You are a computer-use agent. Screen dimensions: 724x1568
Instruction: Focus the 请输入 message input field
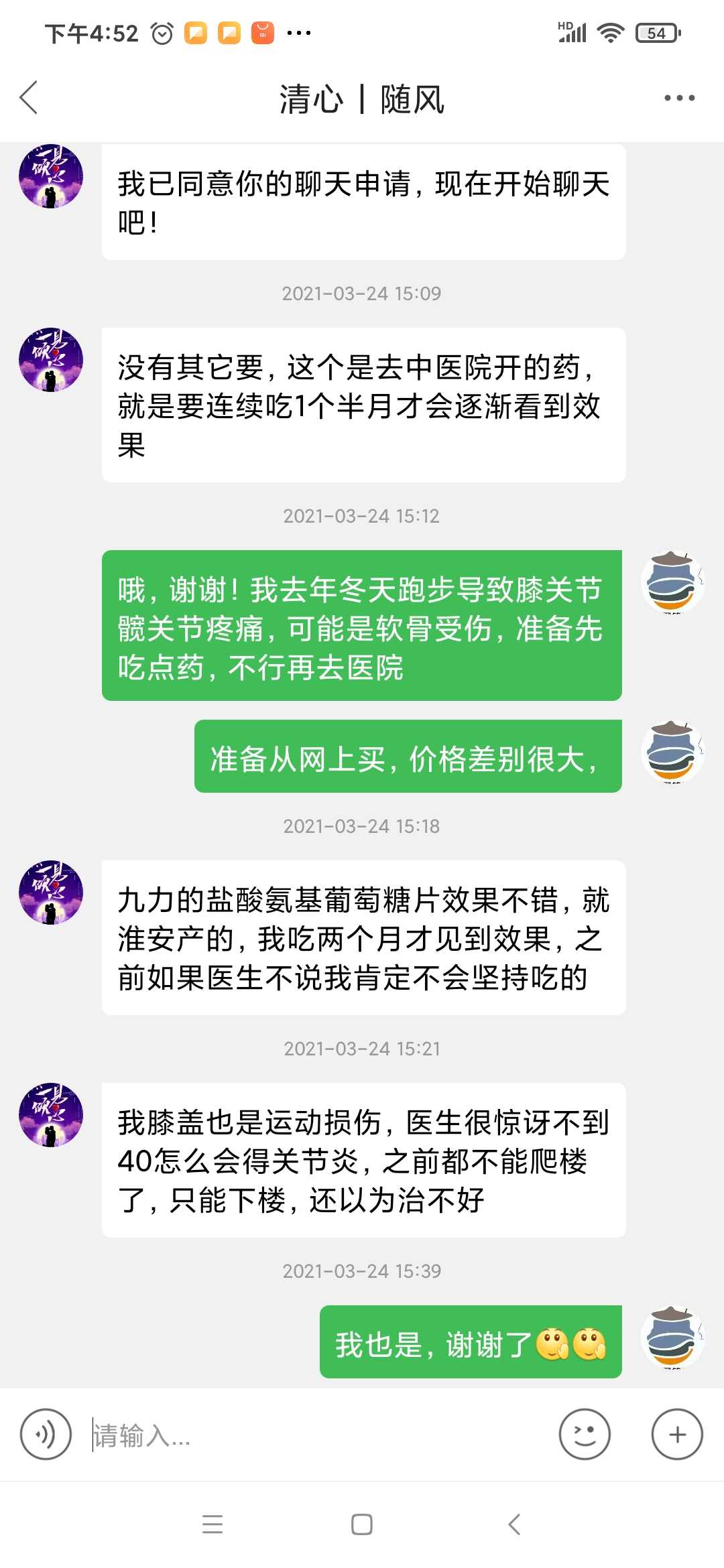pyautogui.click(x=315, y=1435)
